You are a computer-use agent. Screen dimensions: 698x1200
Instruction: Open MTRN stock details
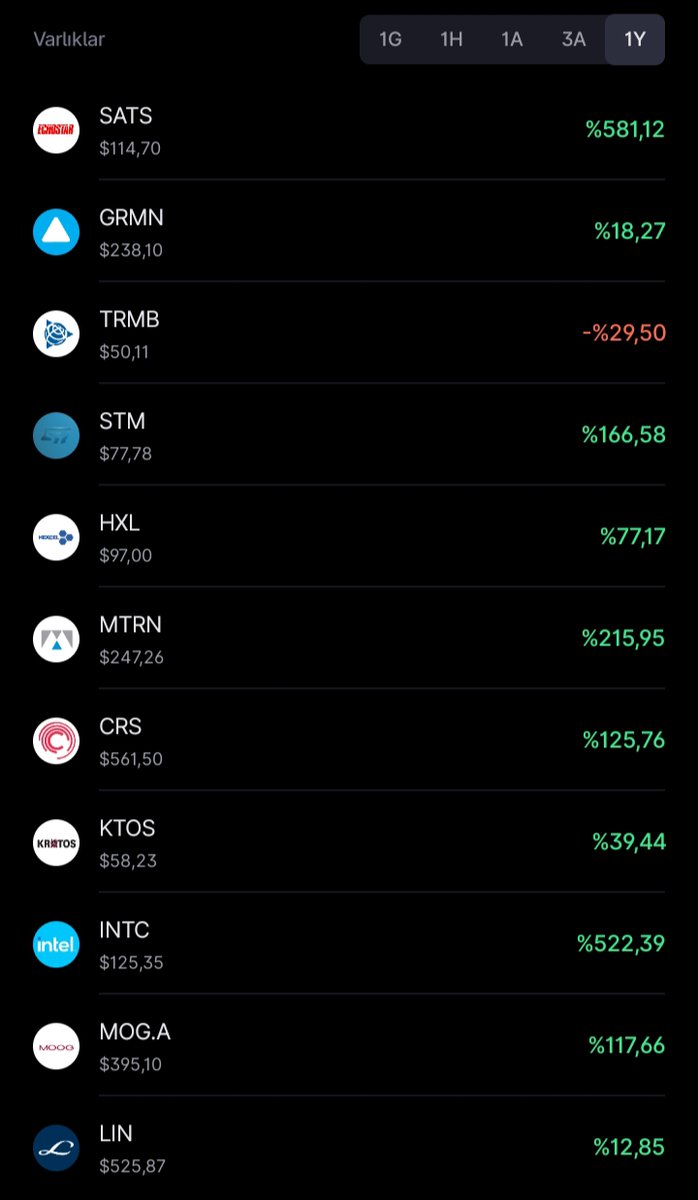pyautogui.click(x=349, y=639)
